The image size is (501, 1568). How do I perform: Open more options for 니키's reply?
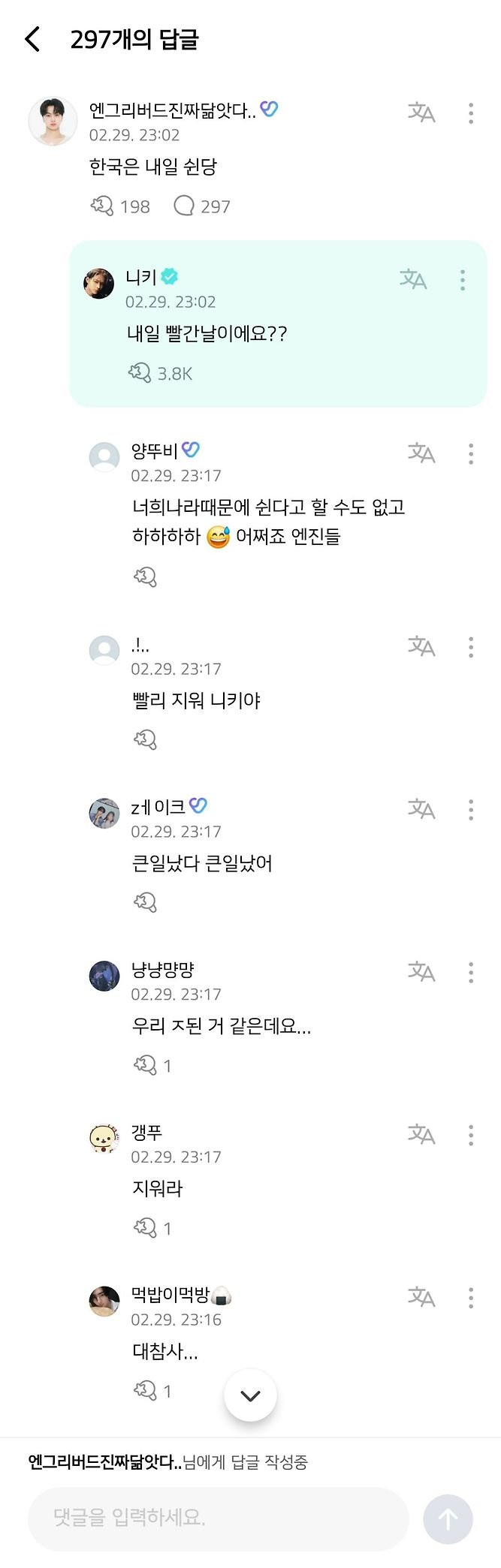tap(463, 280)
